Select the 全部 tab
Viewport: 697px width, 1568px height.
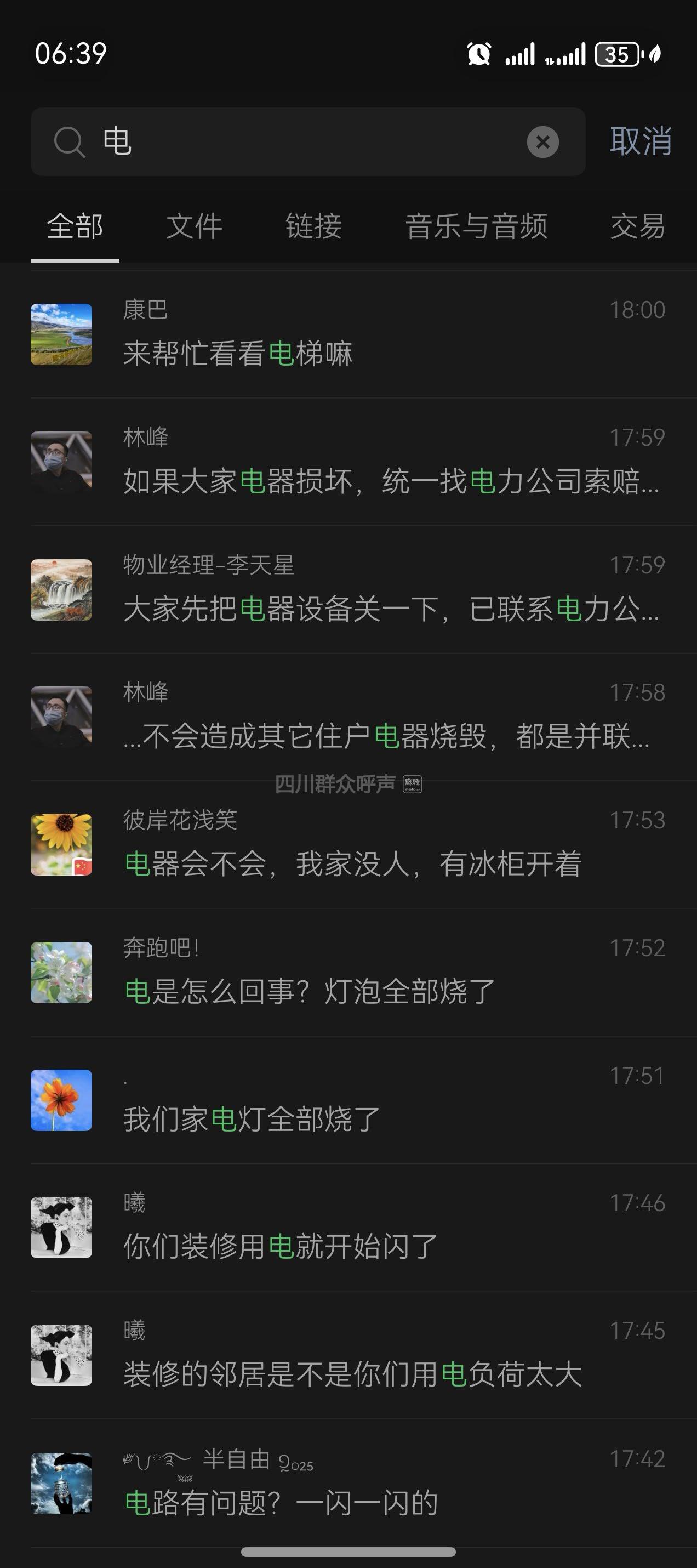tap(75, 226)
